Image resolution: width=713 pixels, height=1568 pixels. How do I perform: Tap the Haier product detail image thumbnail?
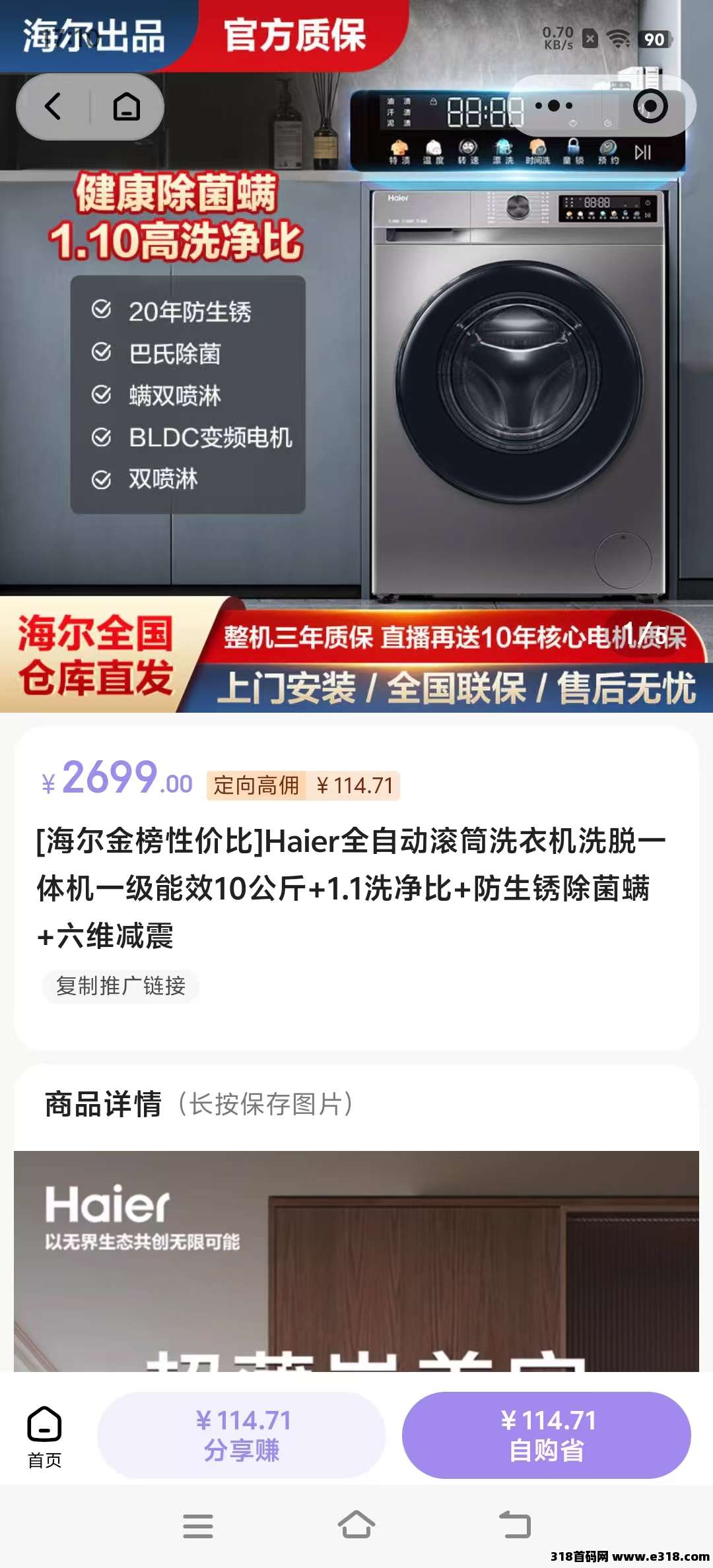356,1267
